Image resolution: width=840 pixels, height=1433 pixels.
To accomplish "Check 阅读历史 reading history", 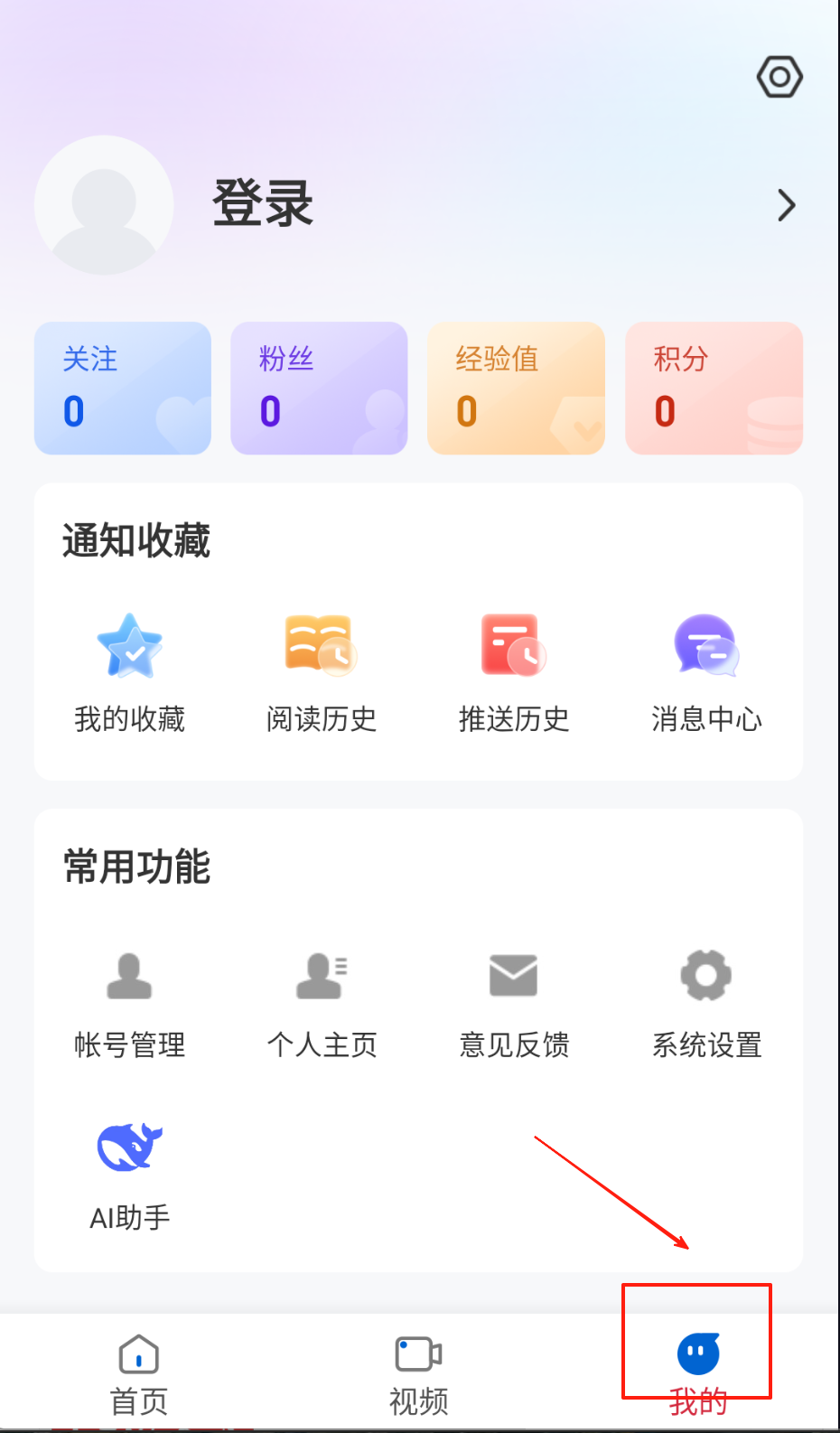I will tap(322, 671).
